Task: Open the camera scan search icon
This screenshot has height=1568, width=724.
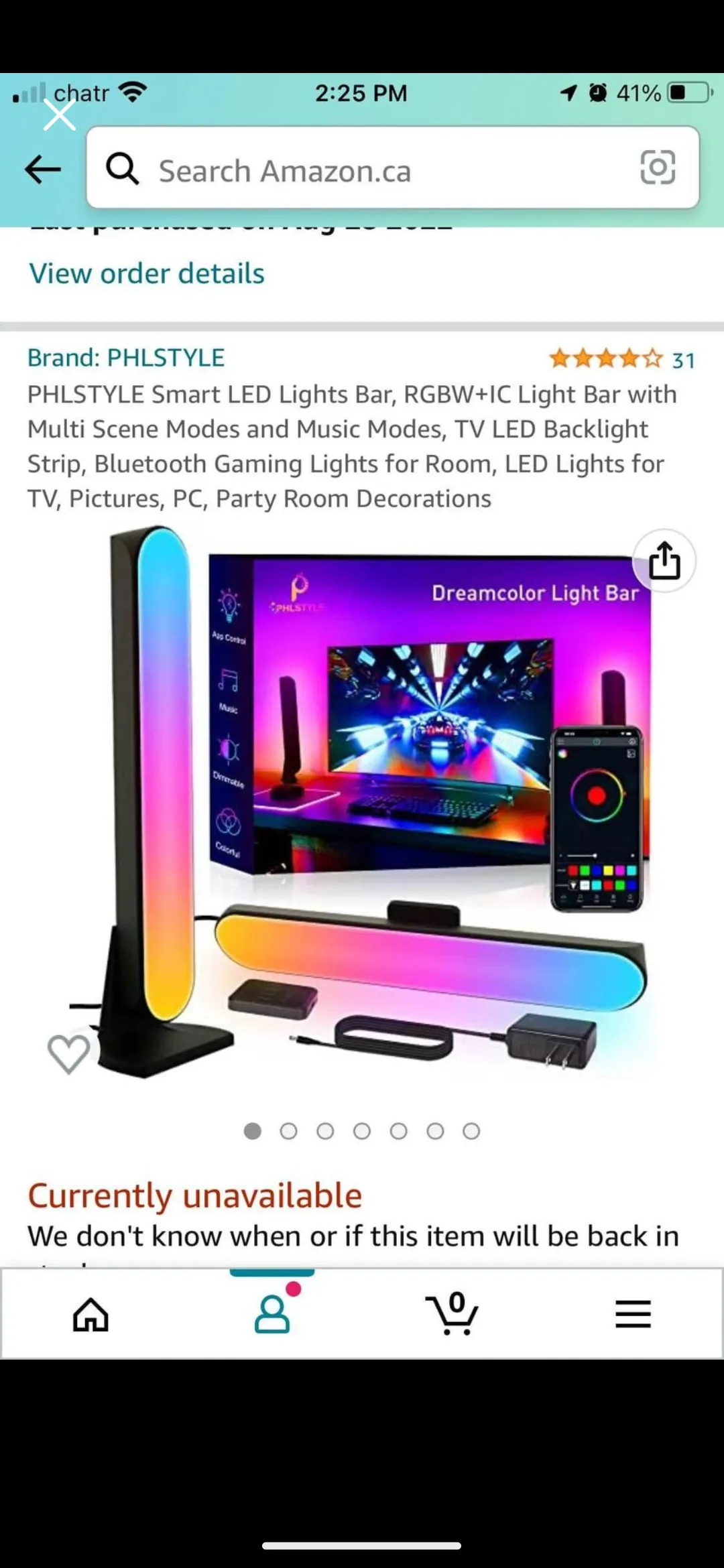Action: [x=657, y=168]
